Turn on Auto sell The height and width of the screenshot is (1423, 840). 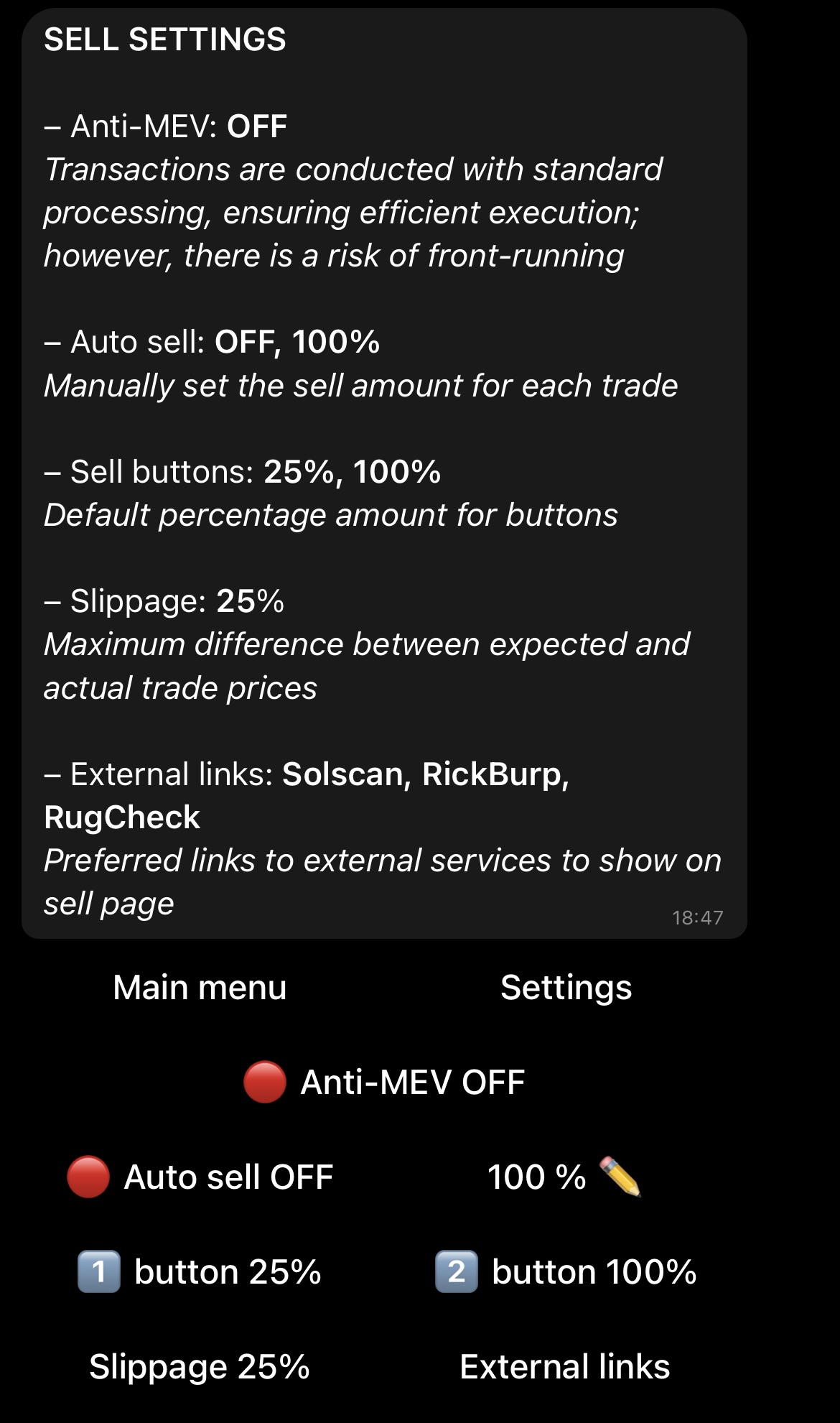point(200,1177)
